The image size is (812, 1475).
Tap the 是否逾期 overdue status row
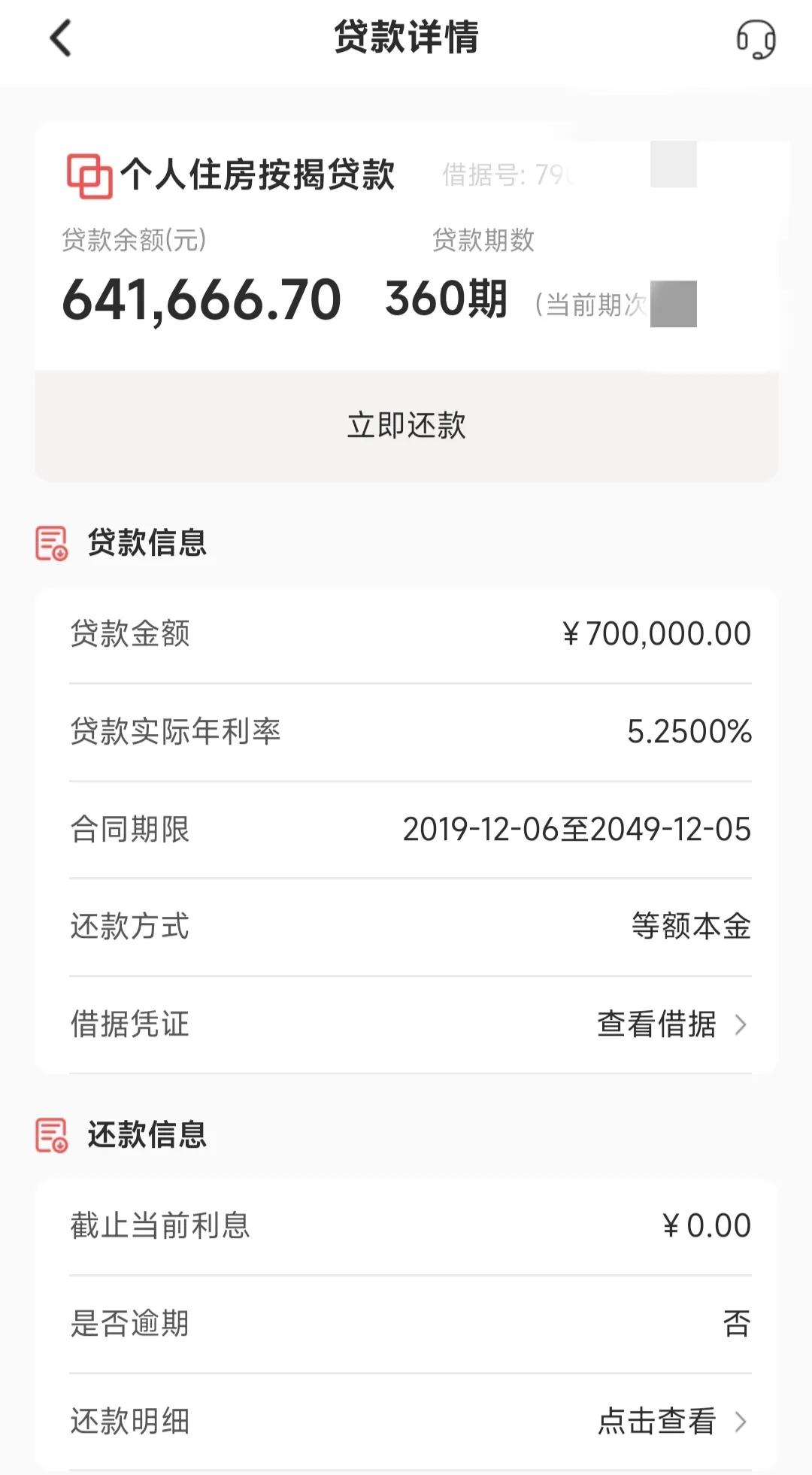tap(406, 1322)
